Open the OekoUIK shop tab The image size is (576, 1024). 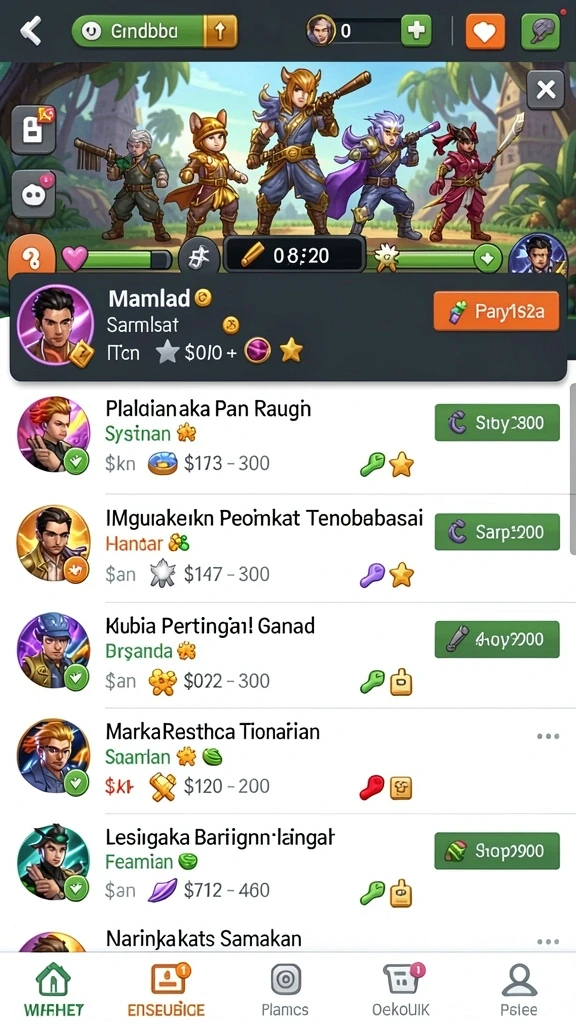[x=401, y=989]
